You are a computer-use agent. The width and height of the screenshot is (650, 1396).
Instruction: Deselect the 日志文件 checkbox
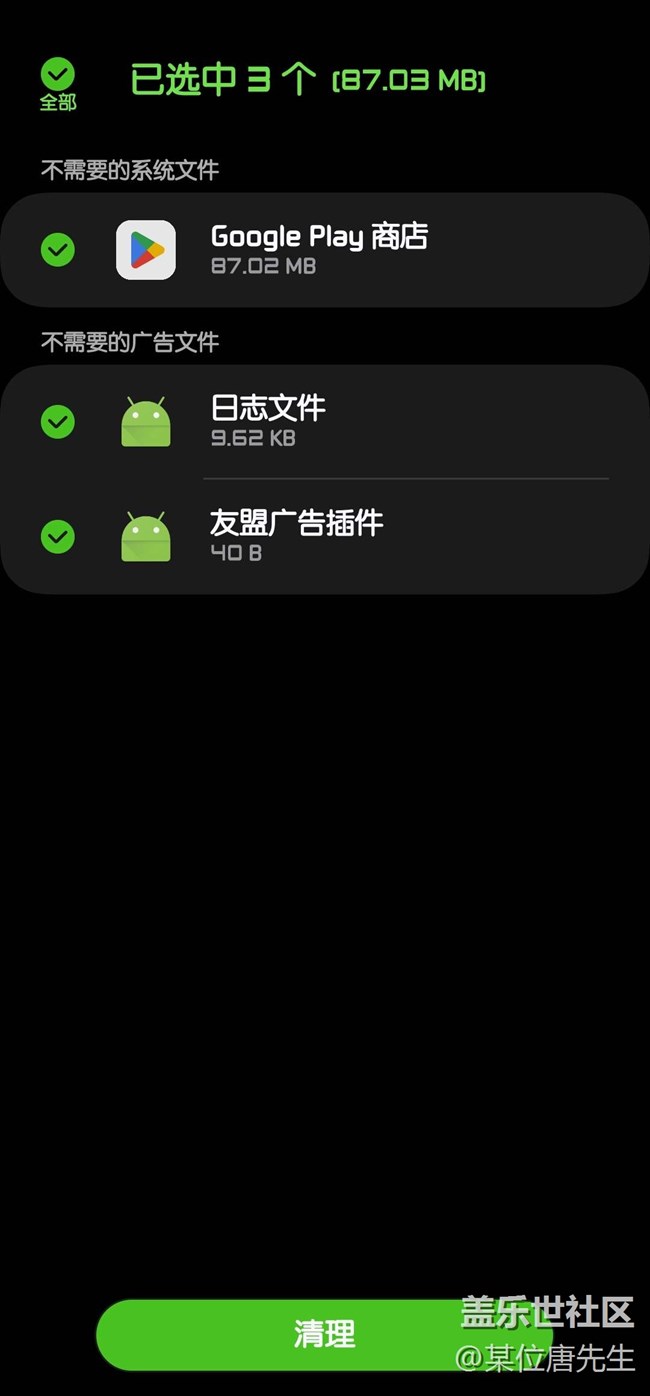pyautogui.click(x=57, y=421)
